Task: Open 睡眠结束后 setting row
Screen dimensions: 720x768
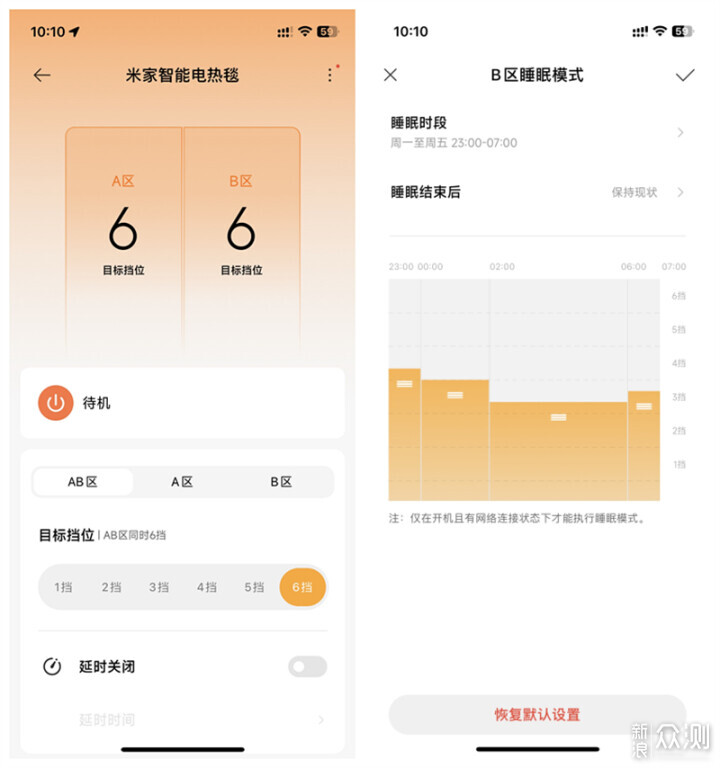Action: pyautogui.click(x=537, y=192)
